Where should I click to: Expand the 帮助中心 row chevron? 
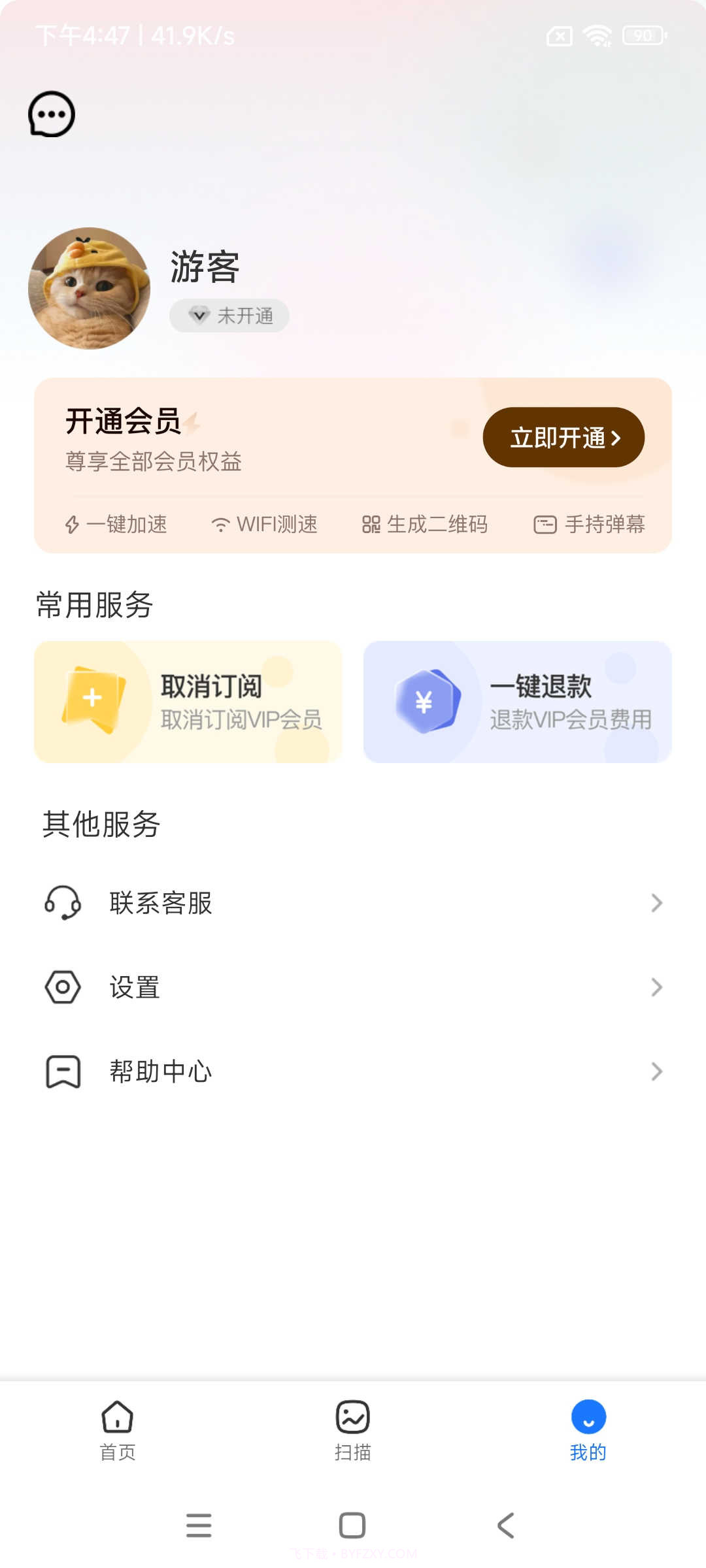coord(658,1071)
